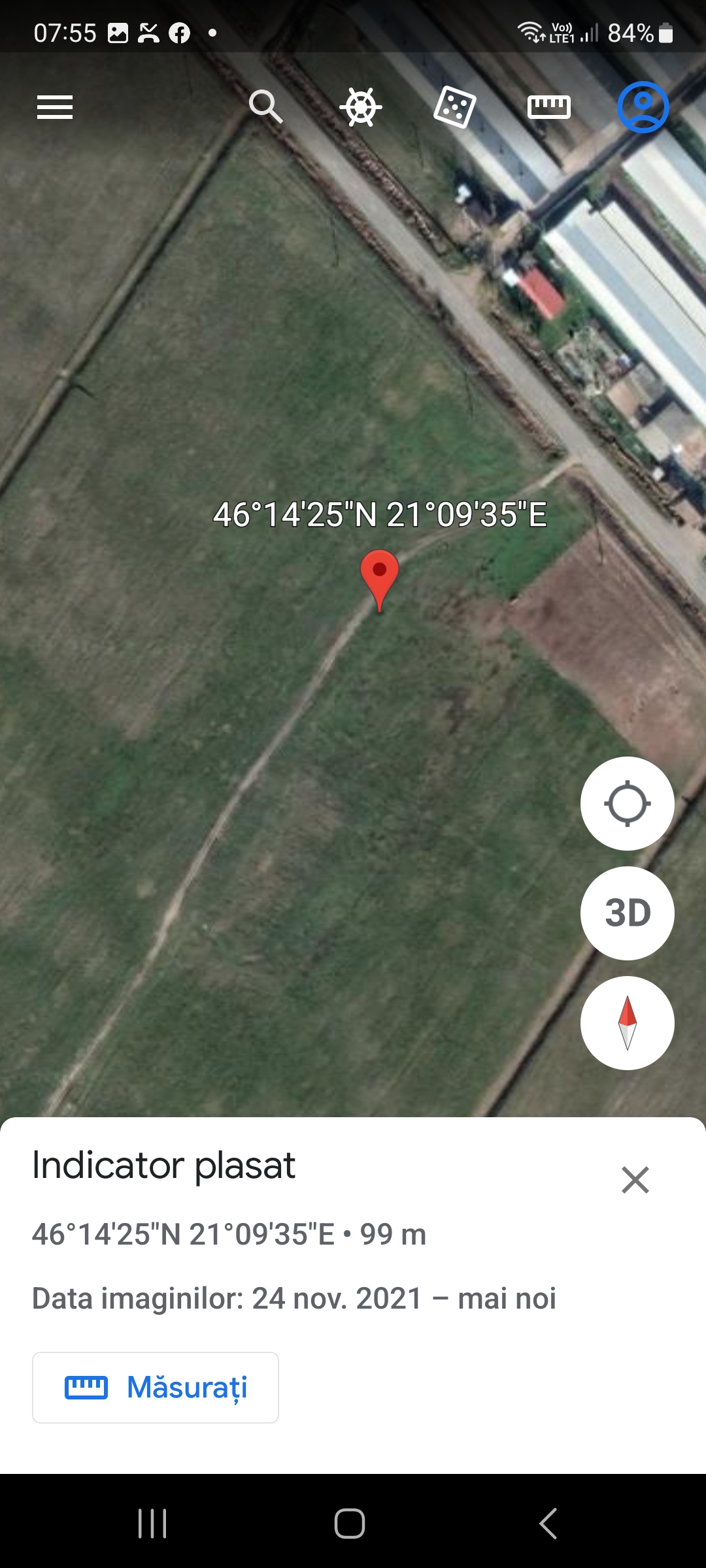Close the Indicator plasat panel
Screen dimensions: 706x1568
(x=635, y=1180)
